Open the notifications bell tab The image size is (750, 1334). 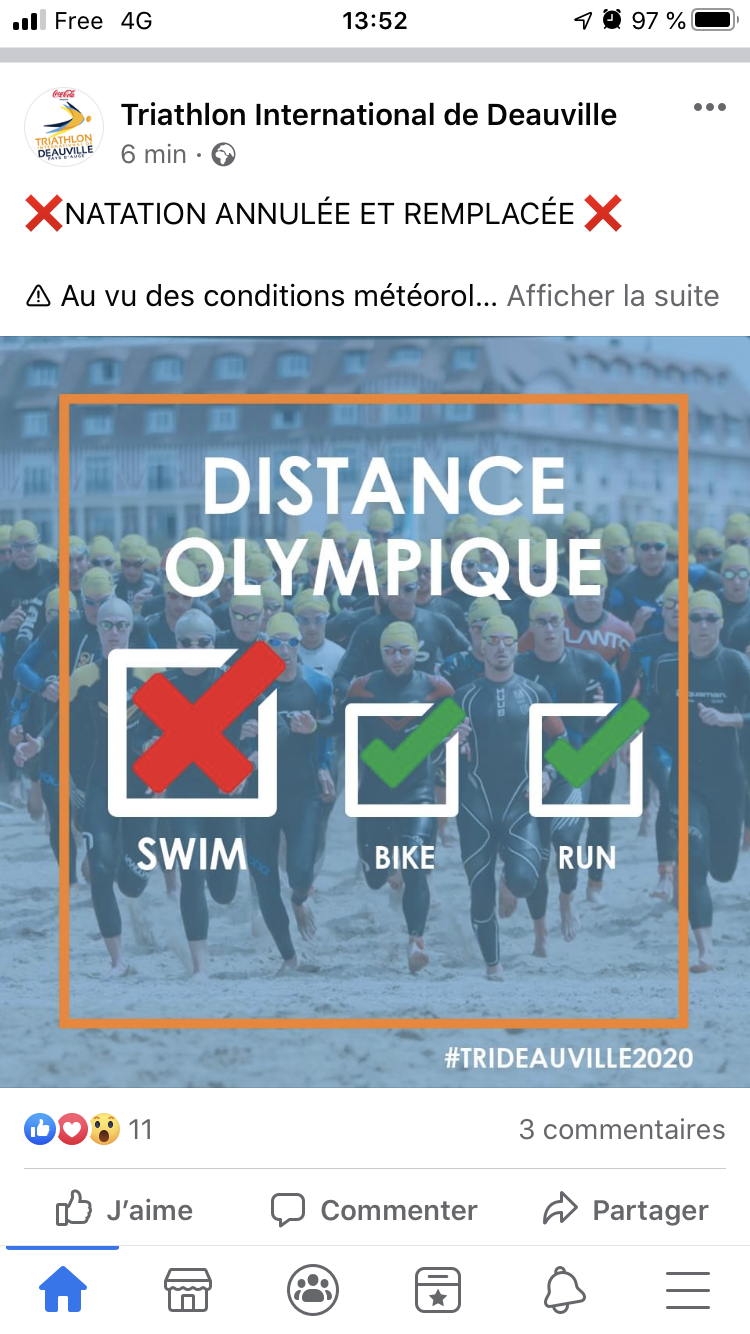(563, 1291)
